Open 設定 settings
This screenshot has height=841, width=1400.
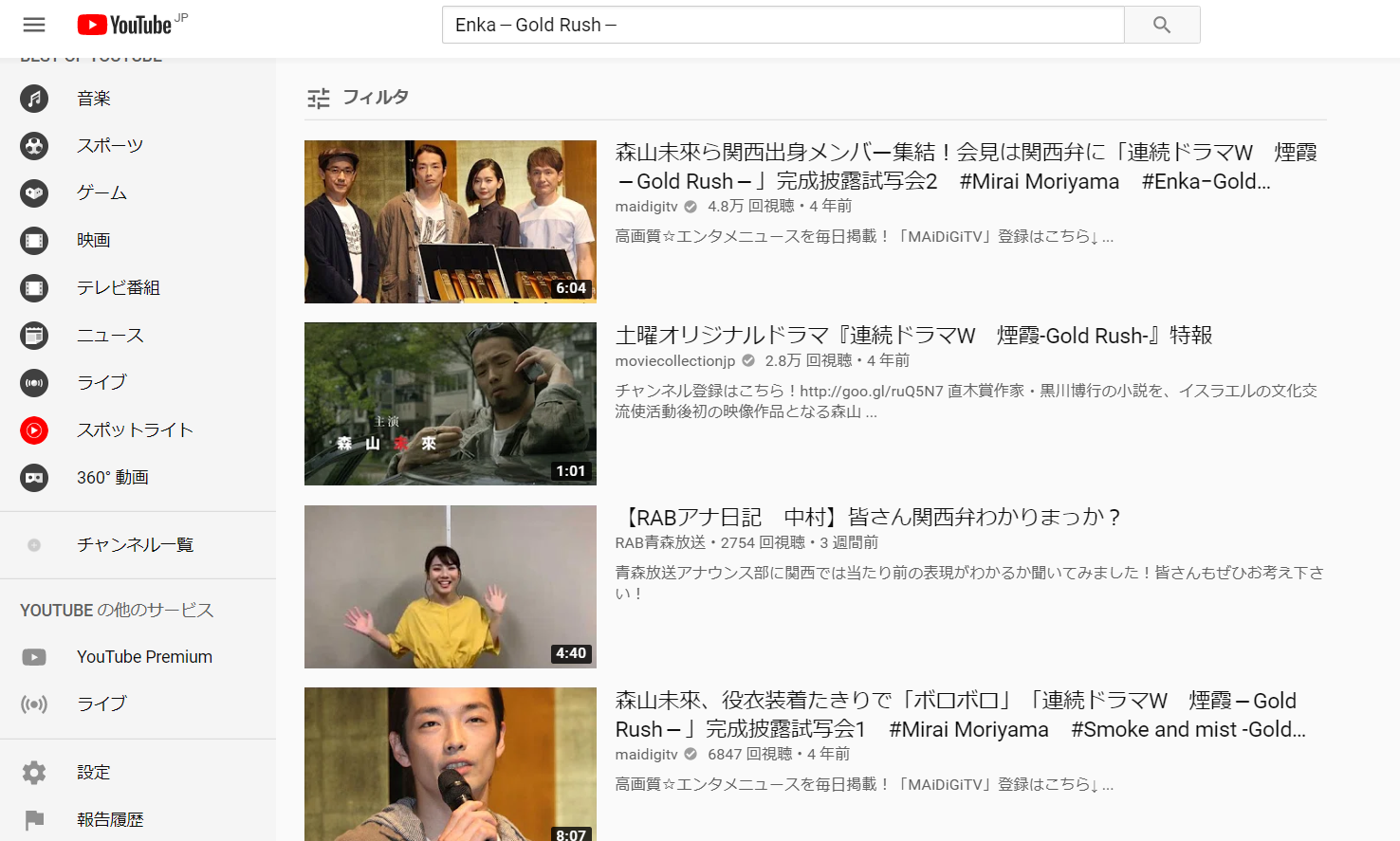pyautogui.click(x=94, y=773)
